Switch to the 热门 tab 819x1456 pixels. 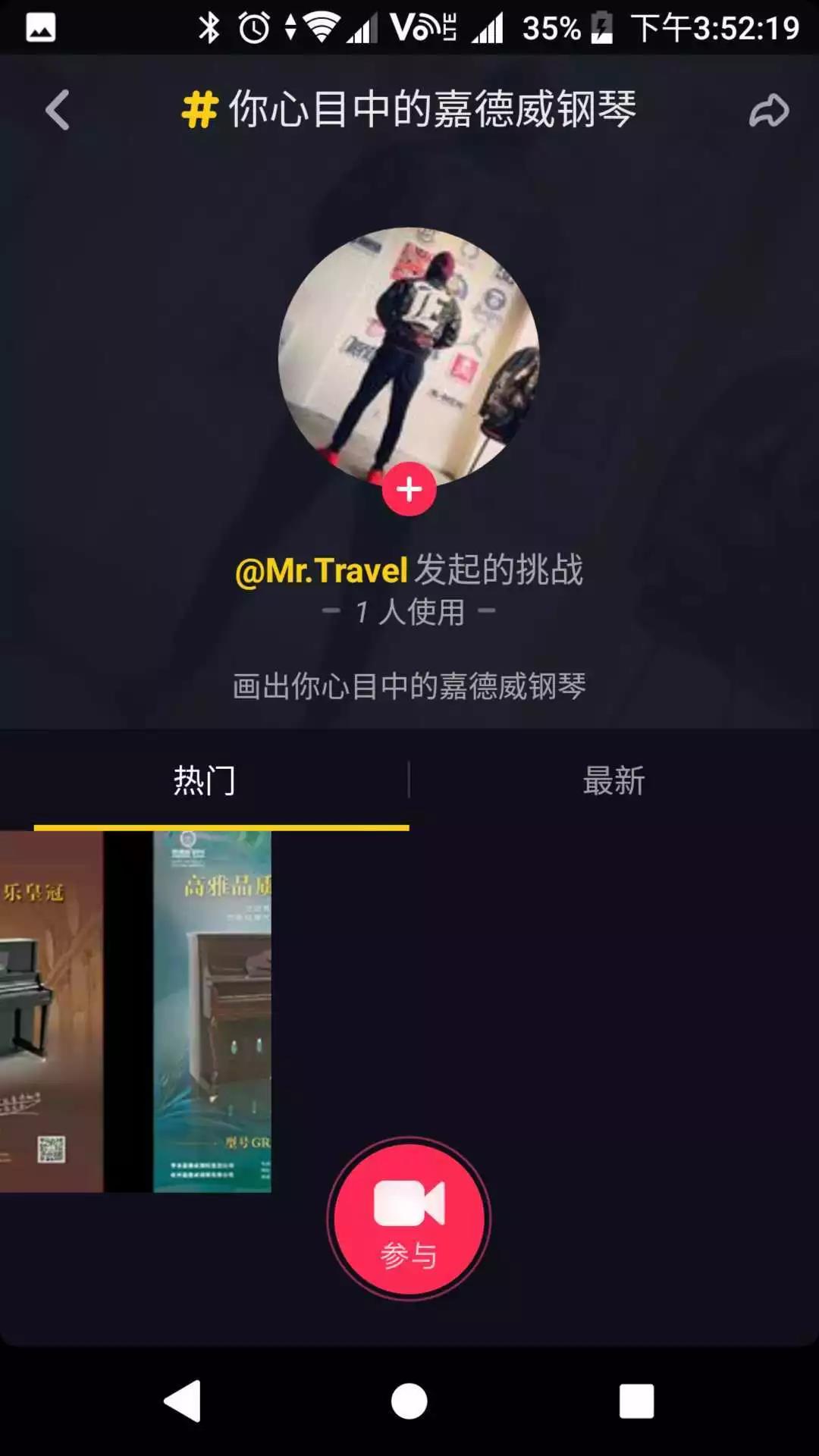click(x=205, y=781)
